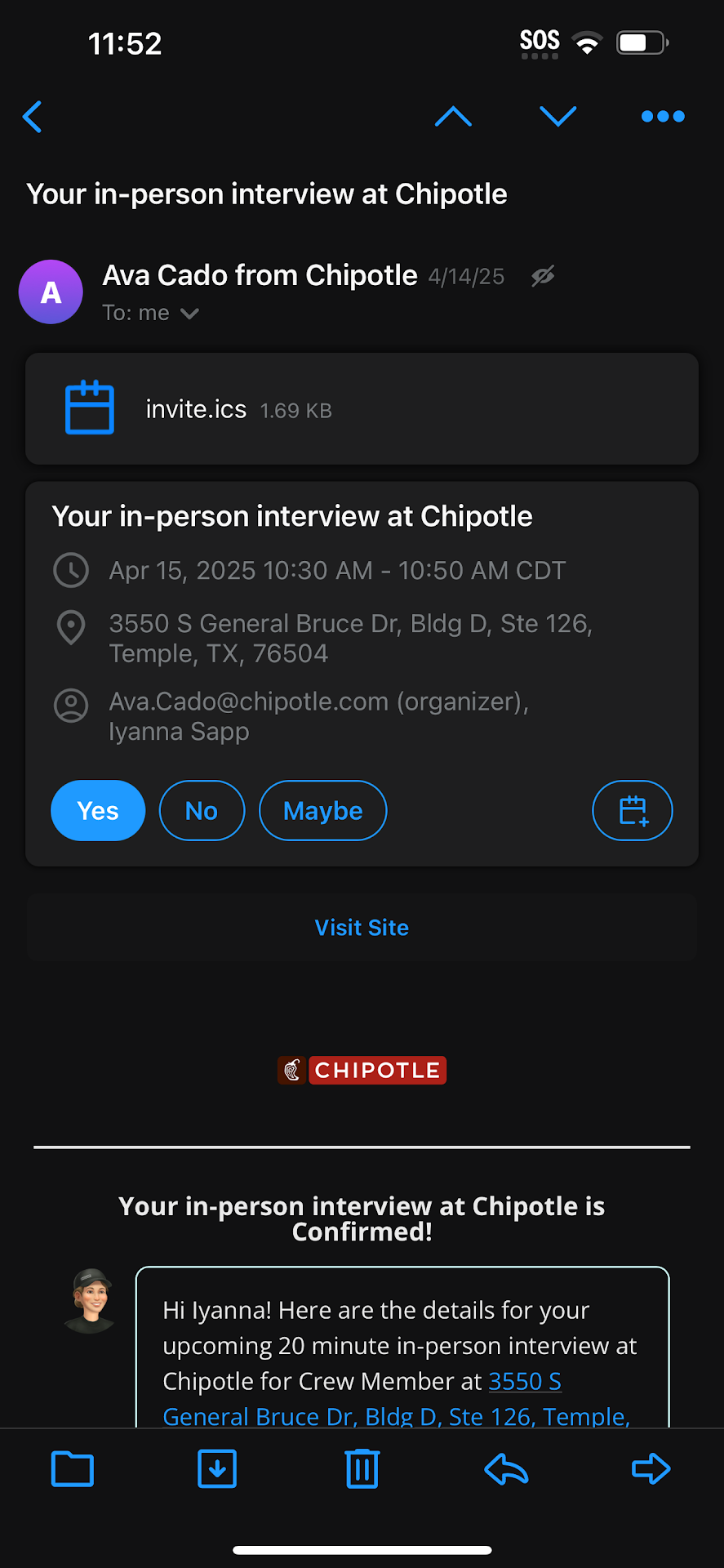Move this email to a folder

73,1469
